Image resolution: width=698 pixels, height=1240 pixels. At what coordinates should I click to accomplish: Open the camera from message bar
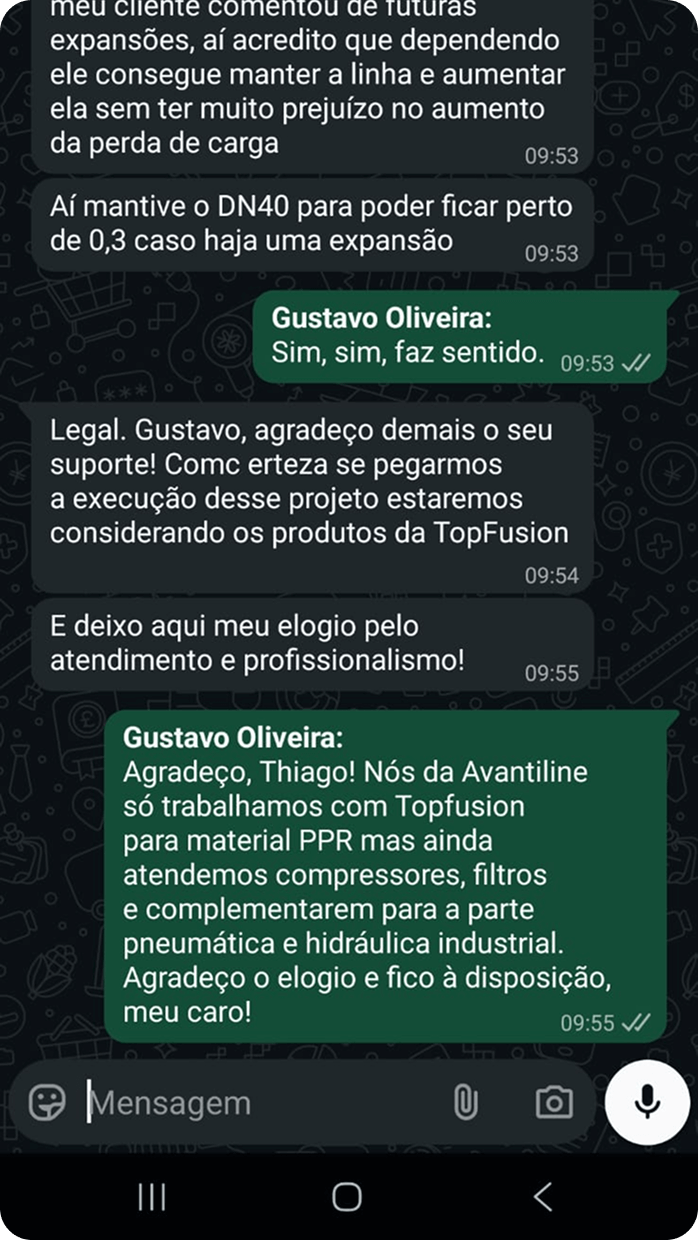pos(554,1102)
